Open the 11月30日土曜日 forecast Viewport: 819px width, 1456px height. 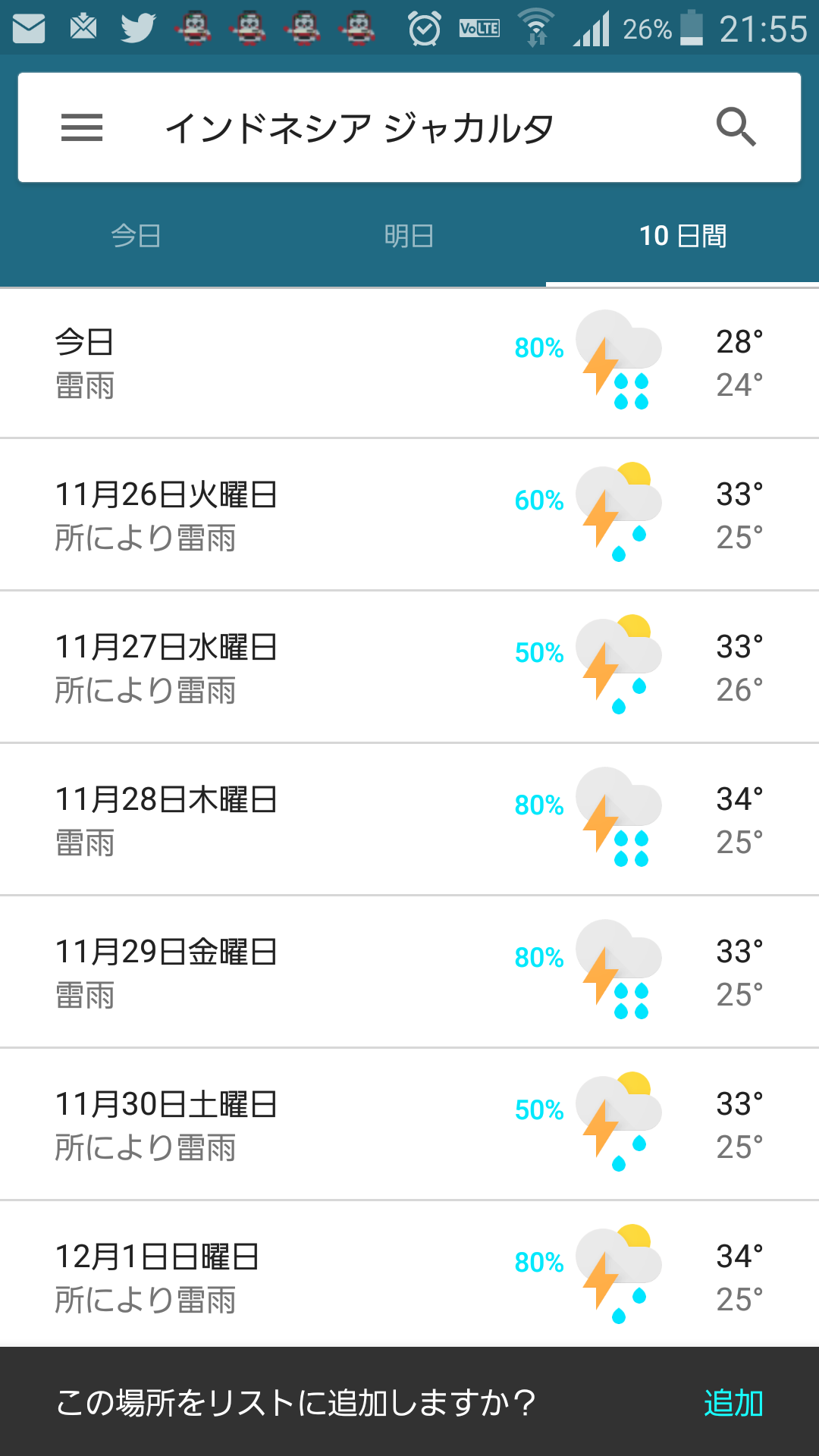(x=409, y=1125)
